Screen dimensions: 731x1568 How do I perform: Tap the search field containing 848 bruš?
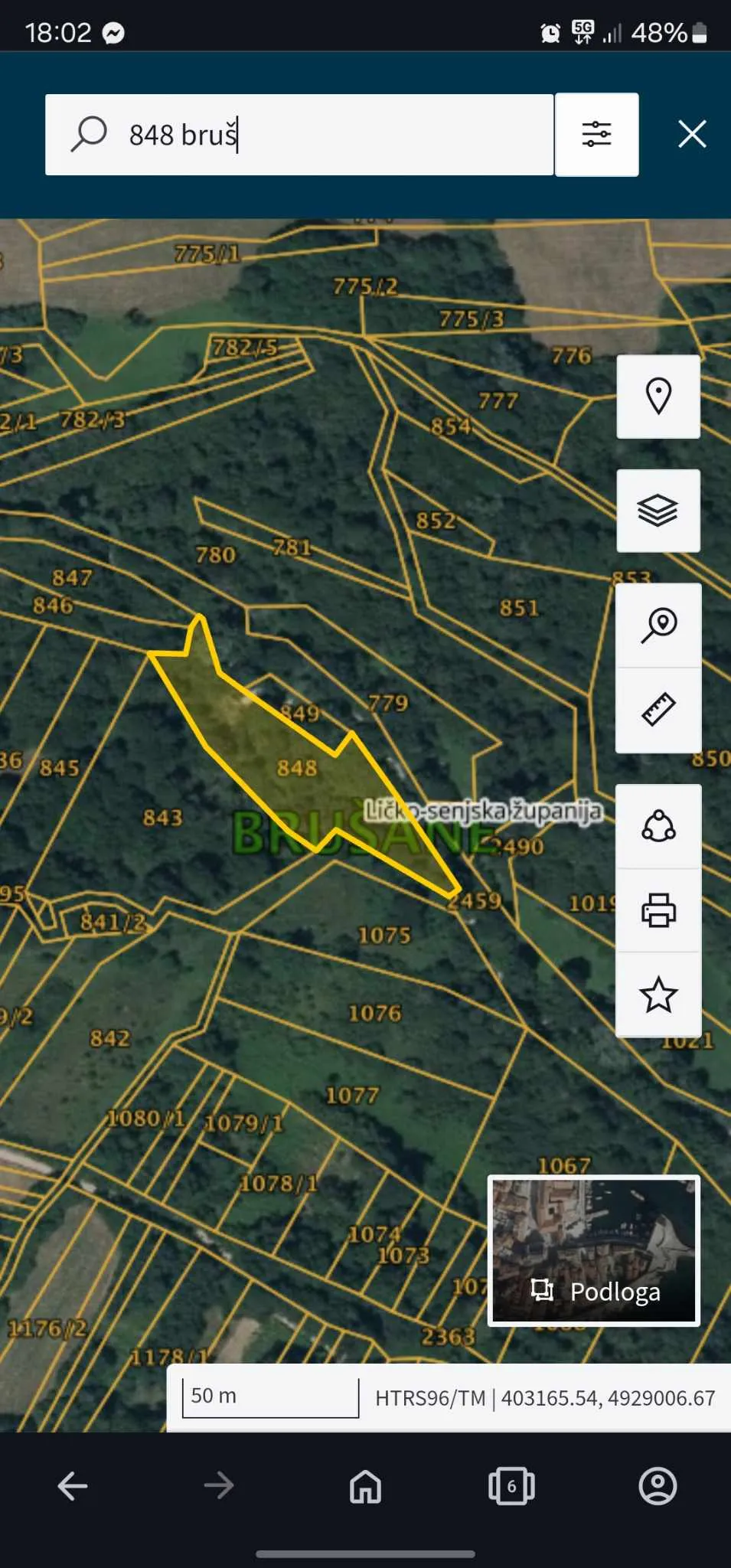[x=321, y=135]
